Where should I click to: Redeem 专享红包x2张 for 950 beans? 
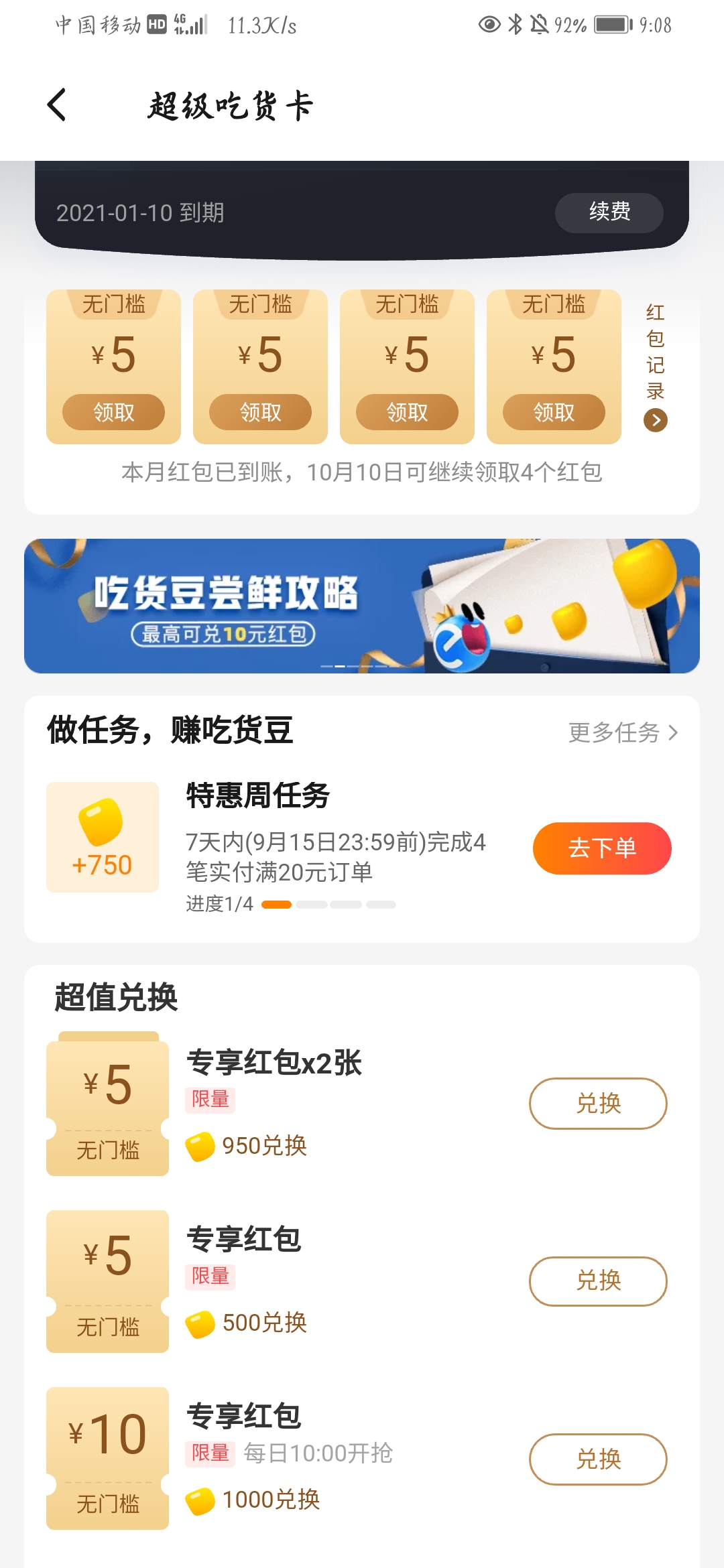(598, 1104)
